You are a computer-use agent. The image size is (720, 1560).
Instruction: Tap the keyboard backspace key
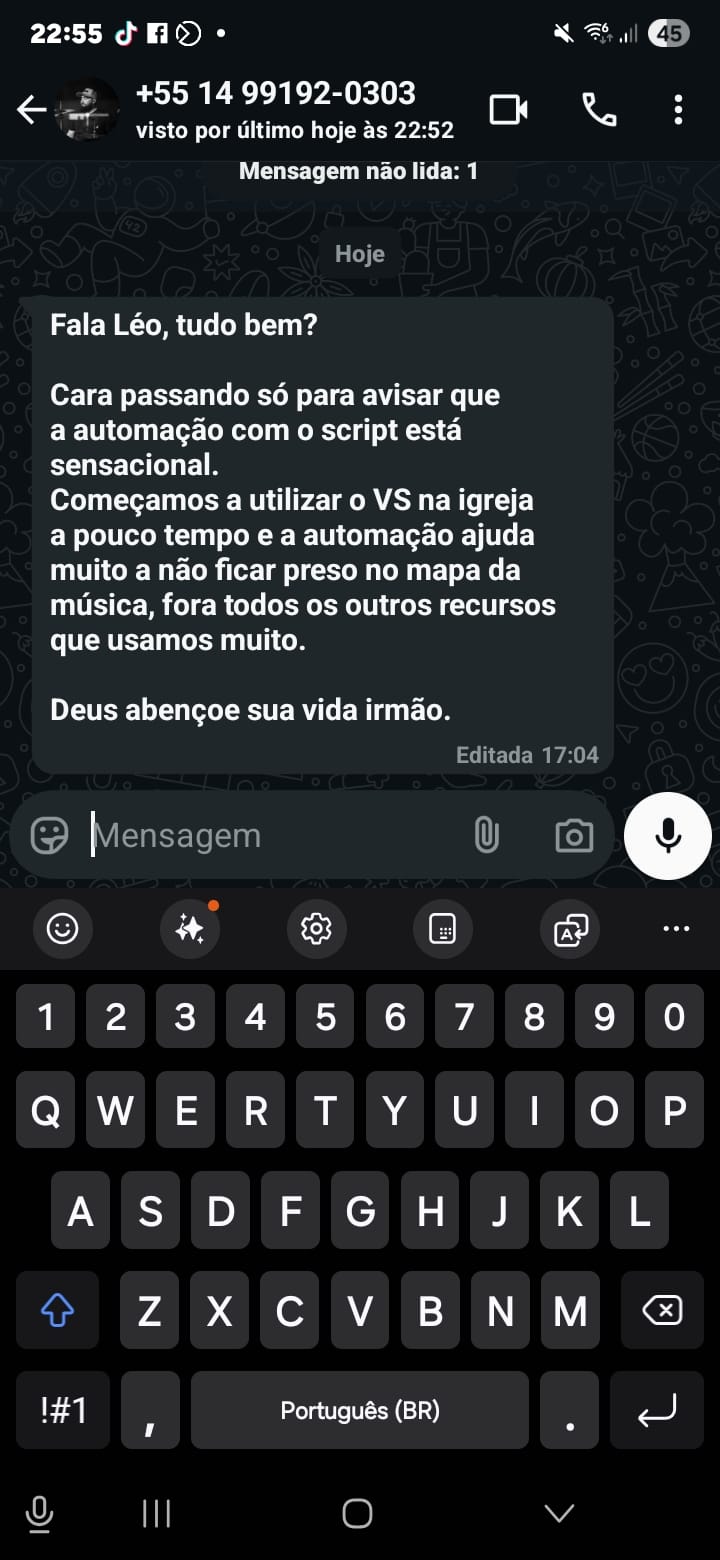pos(661,1310)
